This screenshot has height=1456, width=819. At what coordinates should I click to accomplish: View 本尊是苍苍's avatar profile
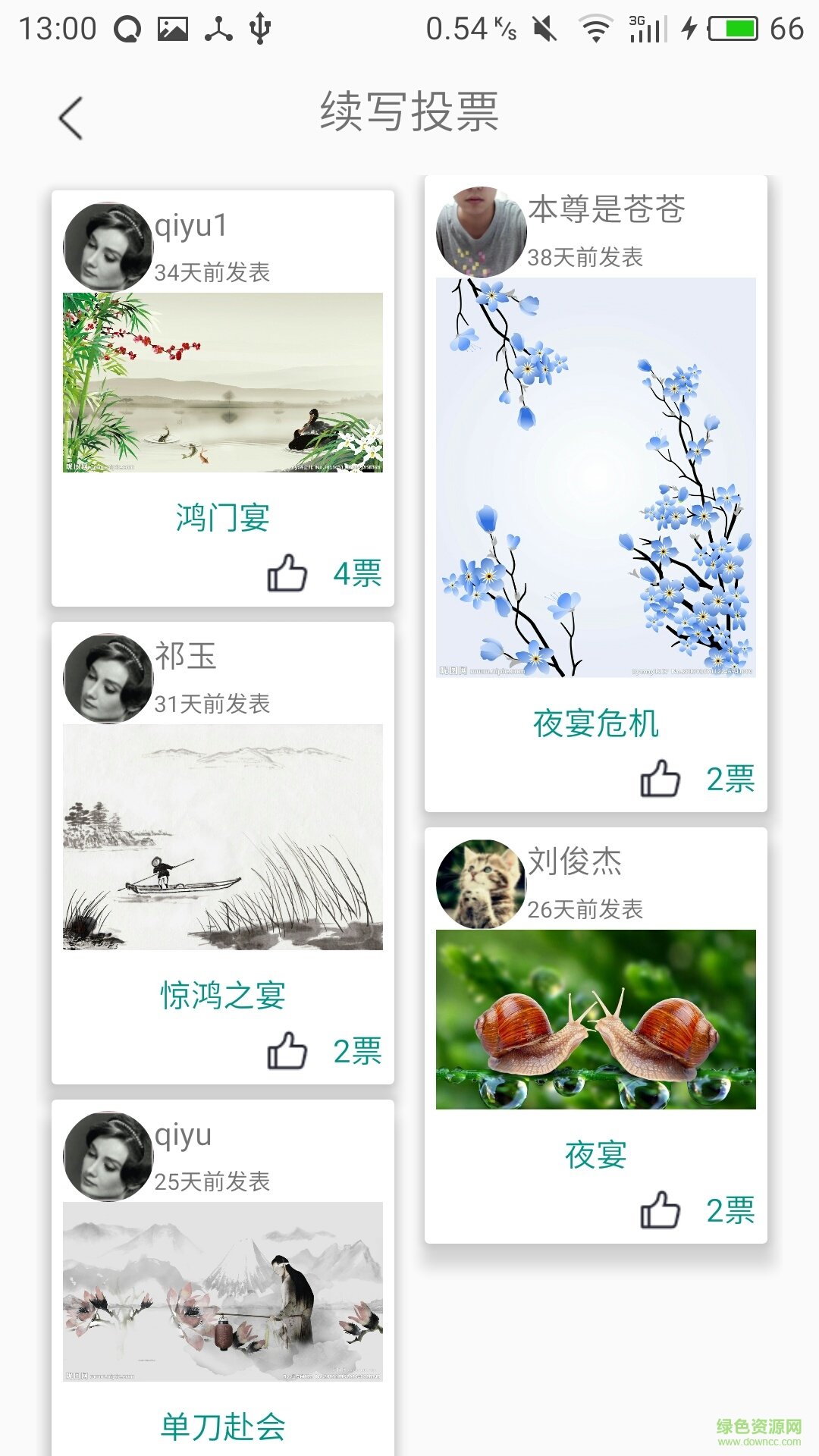coord(481,232)
